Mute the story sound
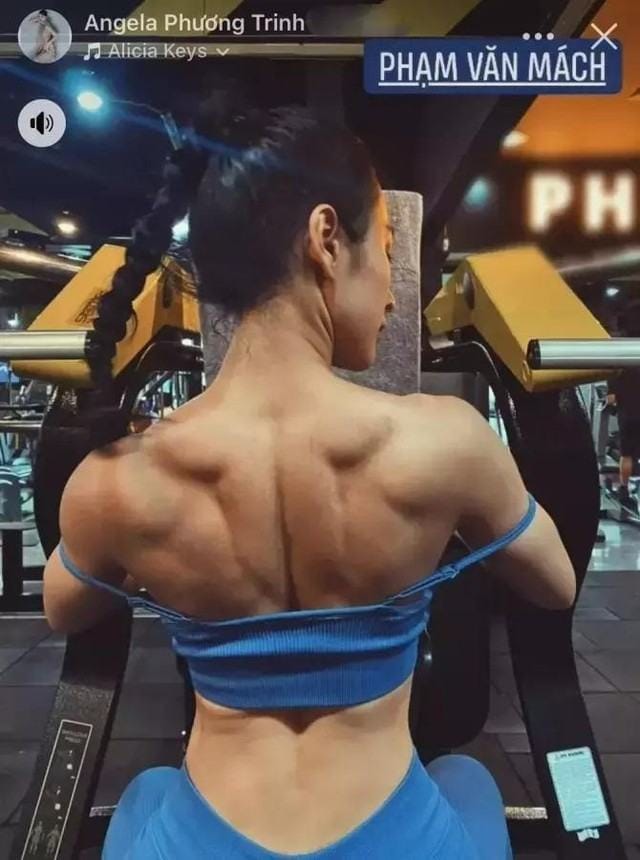 [42, 123]
